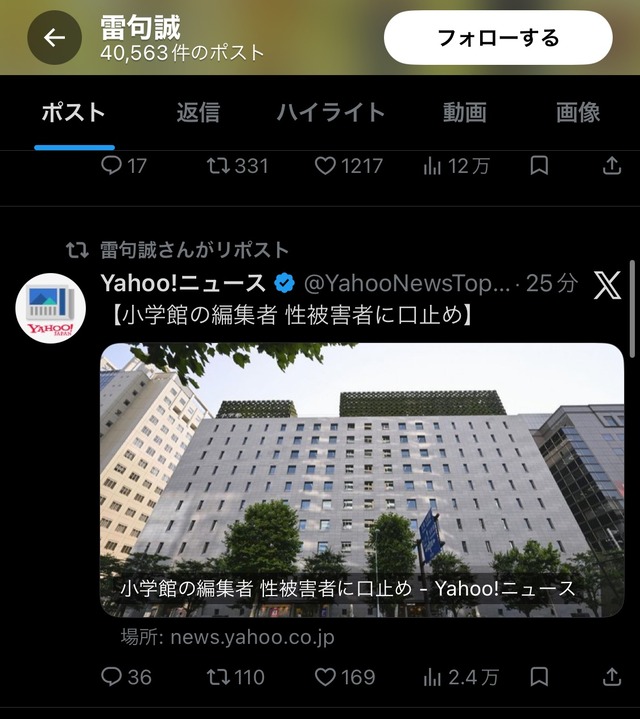Open the Yahoo!ニュース profile avatar
640x719 pixels.
(50, 307)
